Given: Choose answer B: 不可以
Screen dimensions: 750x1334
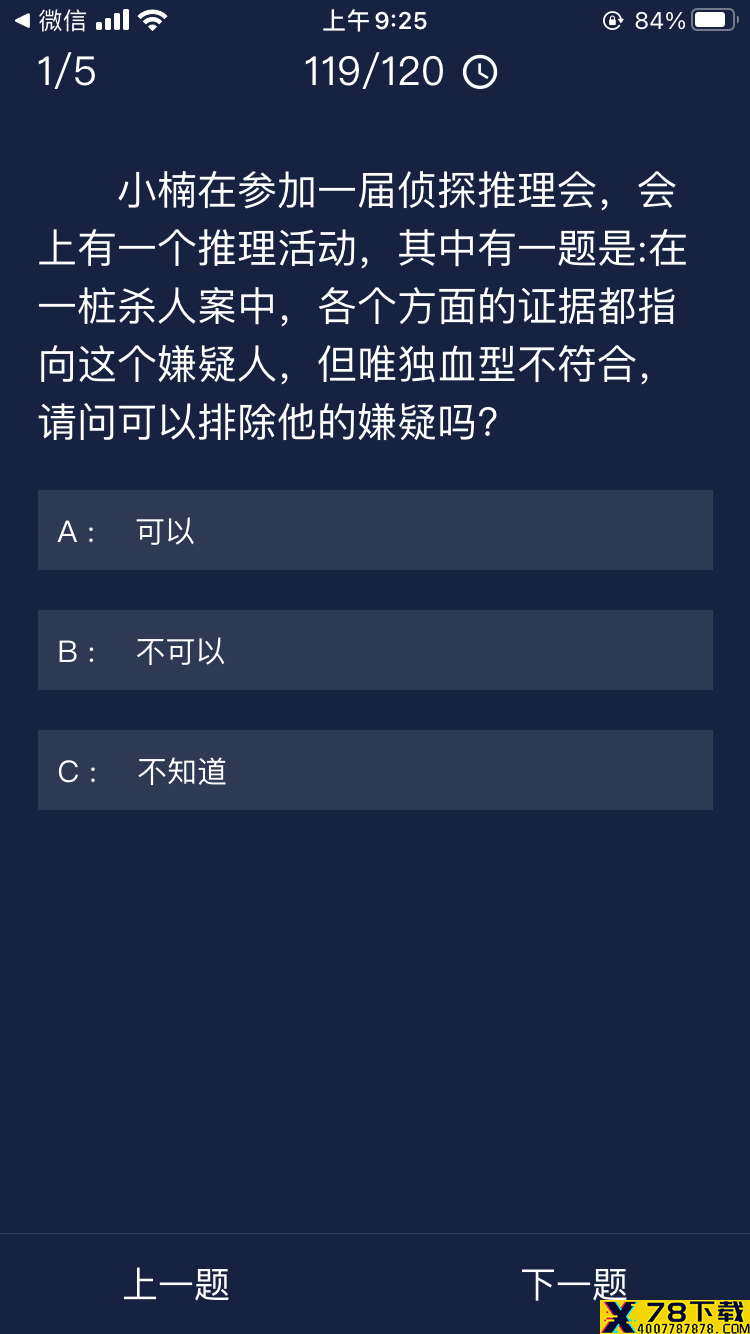Looking at the screenshot, I should coord(375,650).
